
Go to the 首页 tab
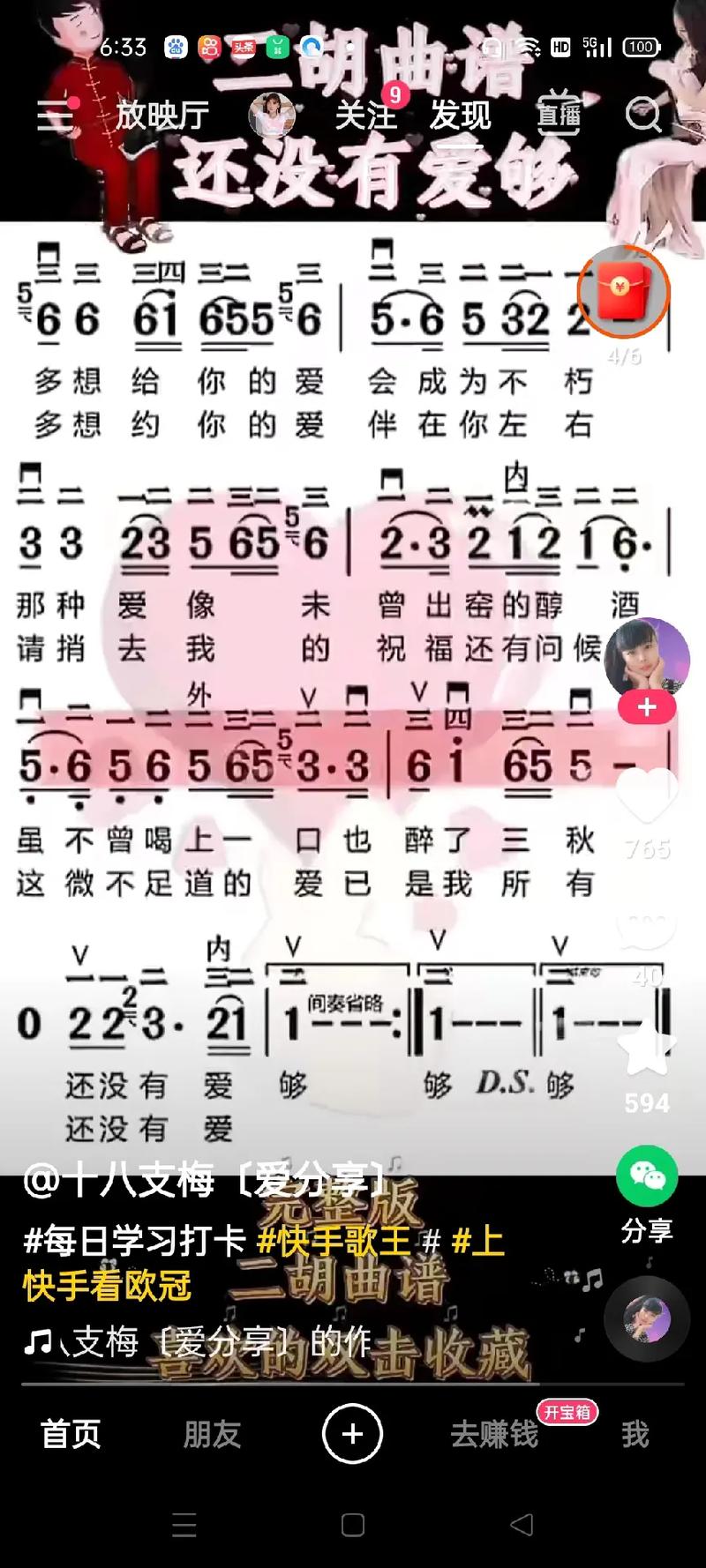pos(71,1434)
